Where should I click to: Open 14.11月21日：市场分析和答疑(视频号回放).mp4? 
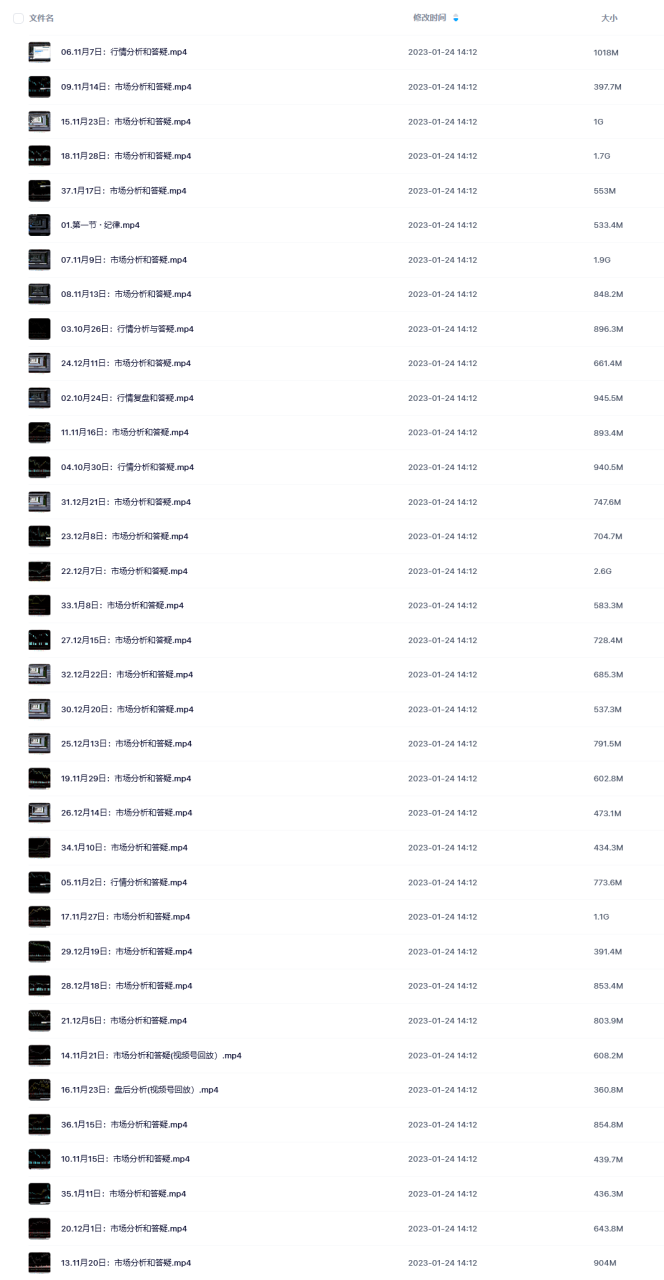coord(151,1056)
